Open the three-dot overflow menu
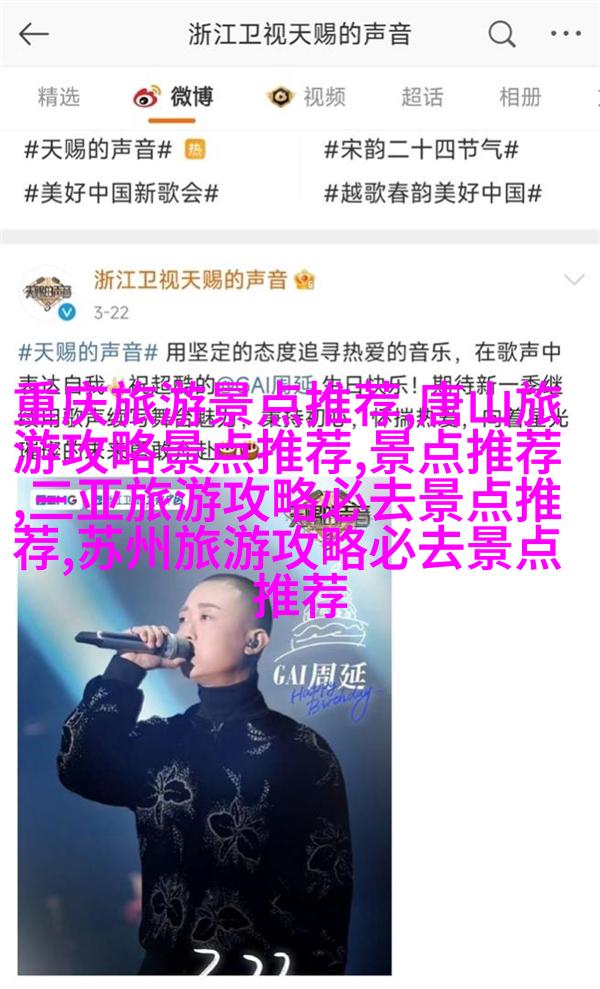This screenshot has width=600, height=989. pos(565,35)
